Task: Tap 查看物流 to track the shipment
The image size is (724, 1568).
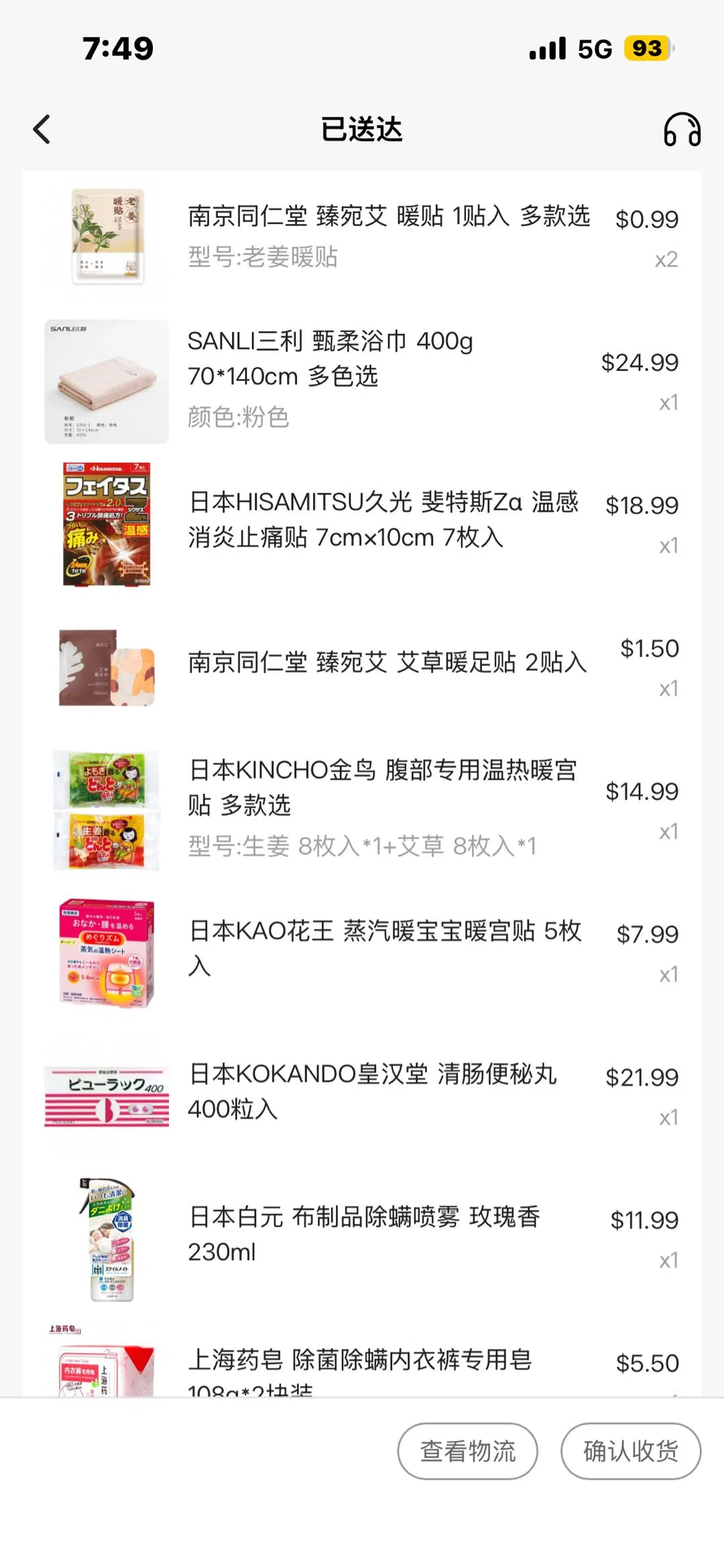Action: (467, 1451)
